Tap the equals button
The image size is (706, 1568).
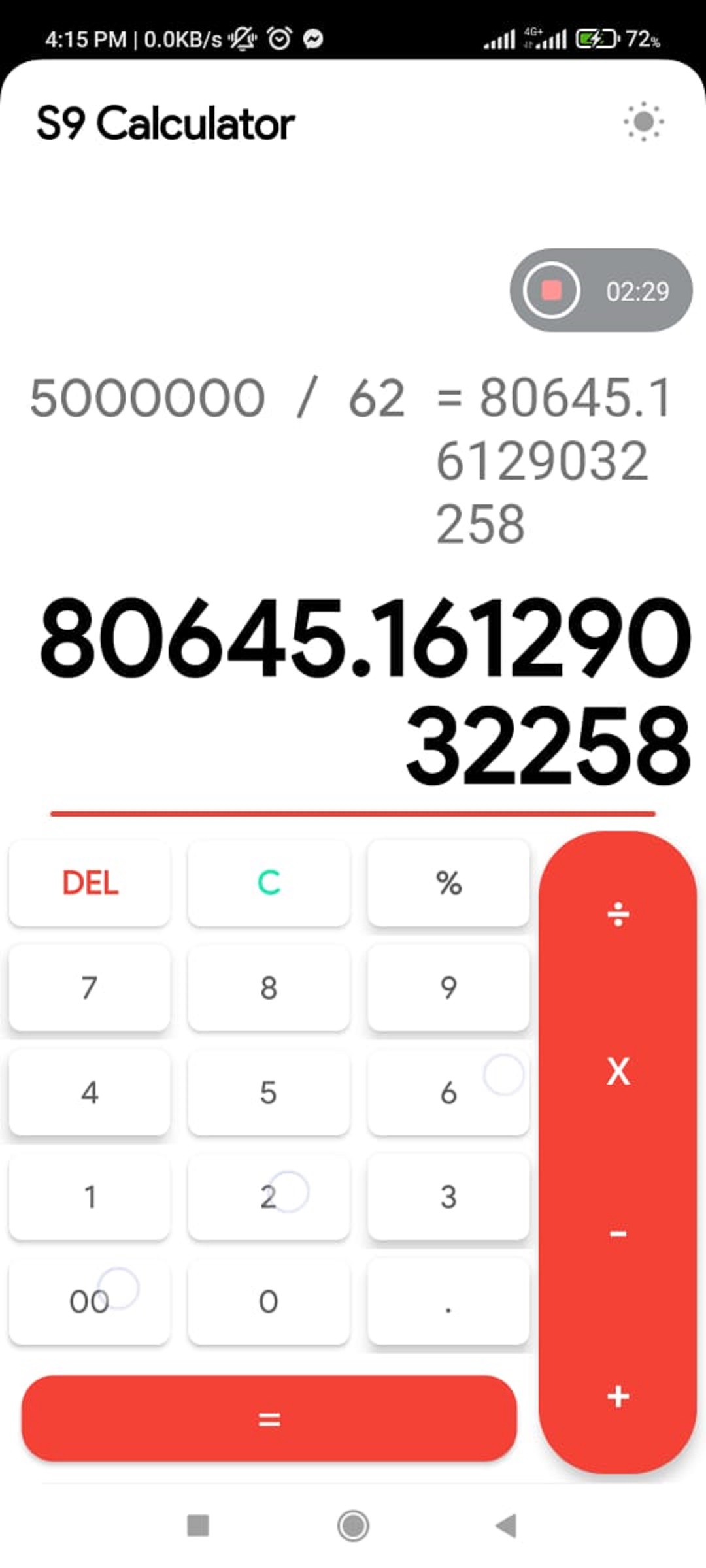click(x=269, y=1419)
